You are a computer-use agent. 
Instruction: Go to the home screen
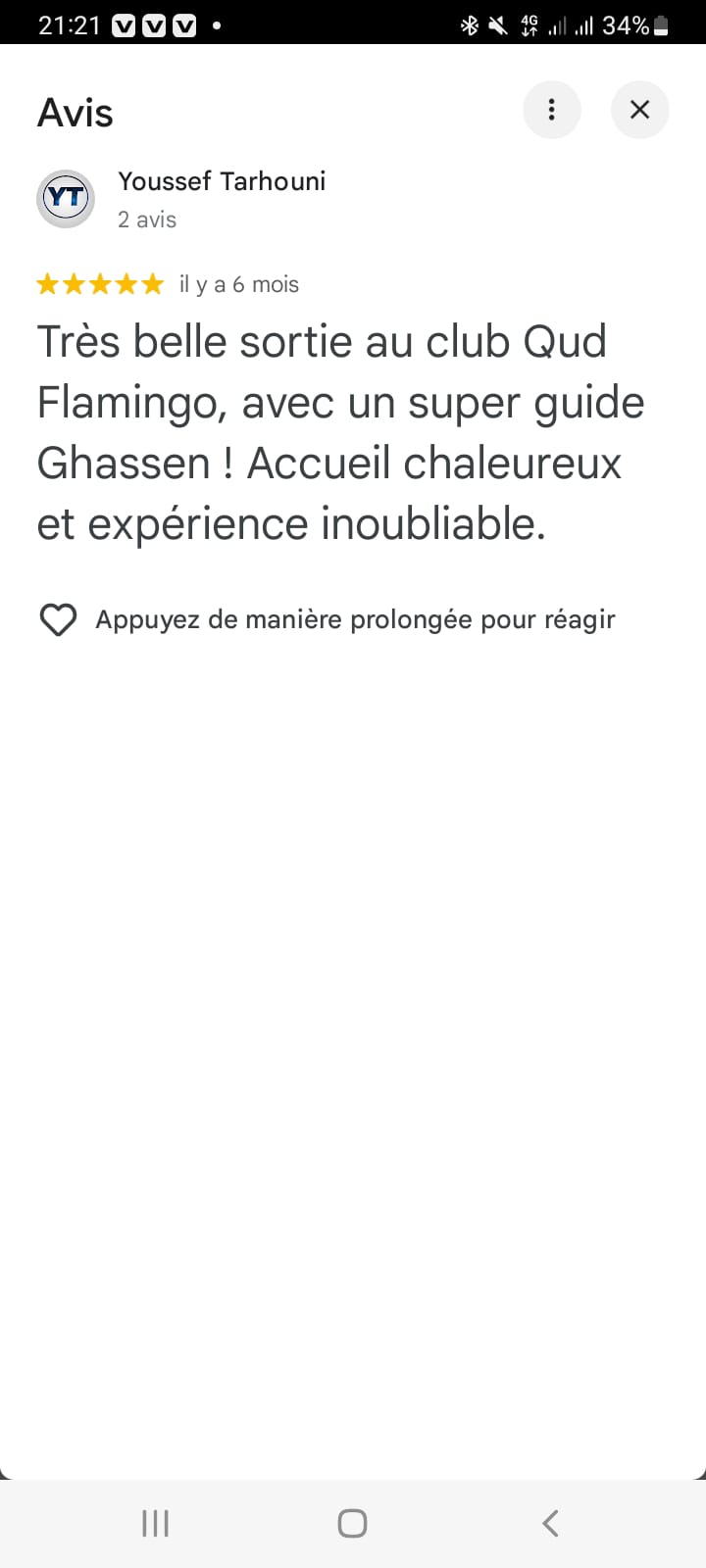coord(352,1523)
